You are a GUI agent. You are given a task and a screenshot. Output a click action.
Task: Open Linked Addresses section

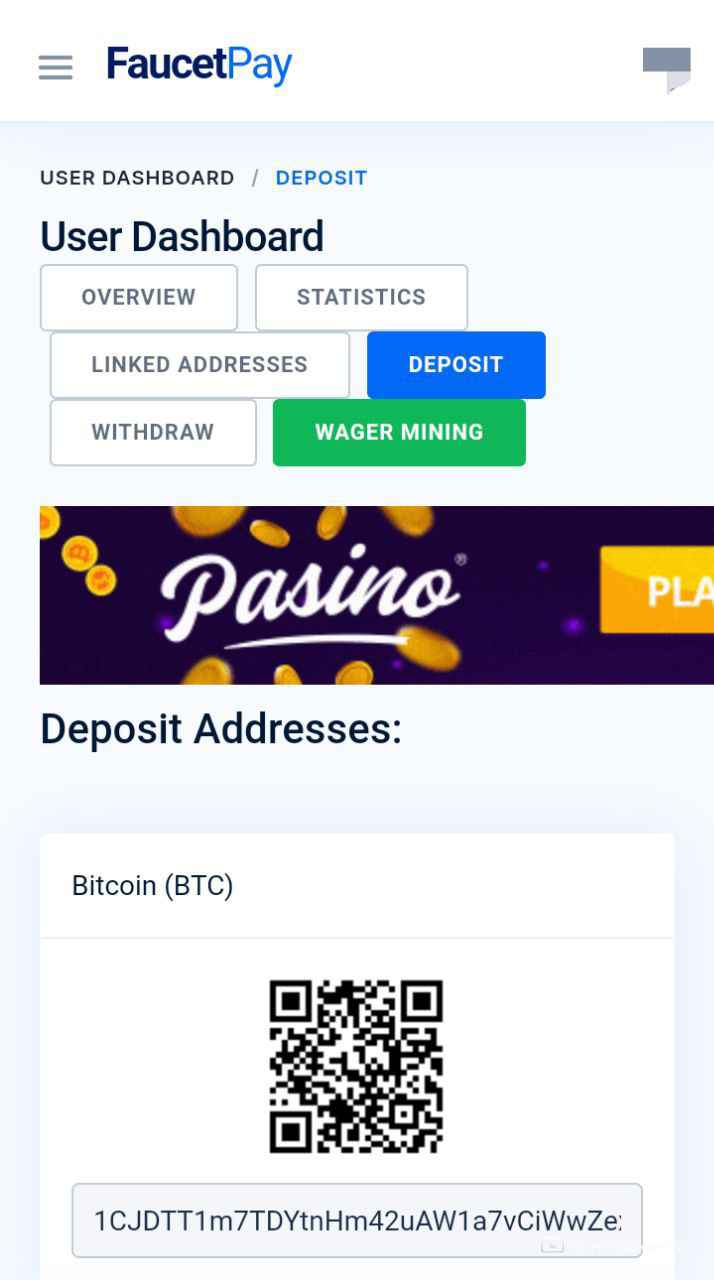[200, 365]
